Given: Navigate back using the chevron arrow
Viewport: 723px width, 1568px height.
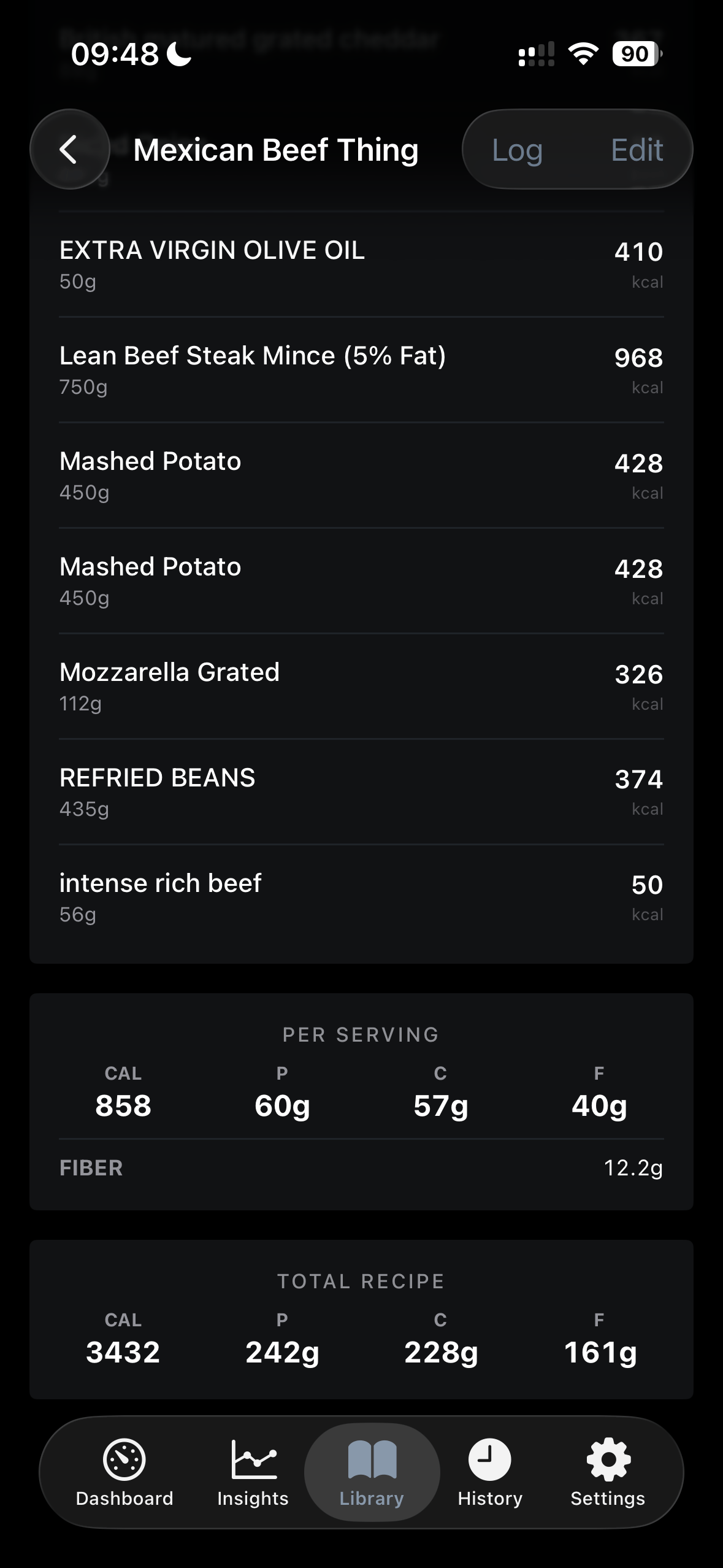Looking at the screenshot, I should point(69,148).
